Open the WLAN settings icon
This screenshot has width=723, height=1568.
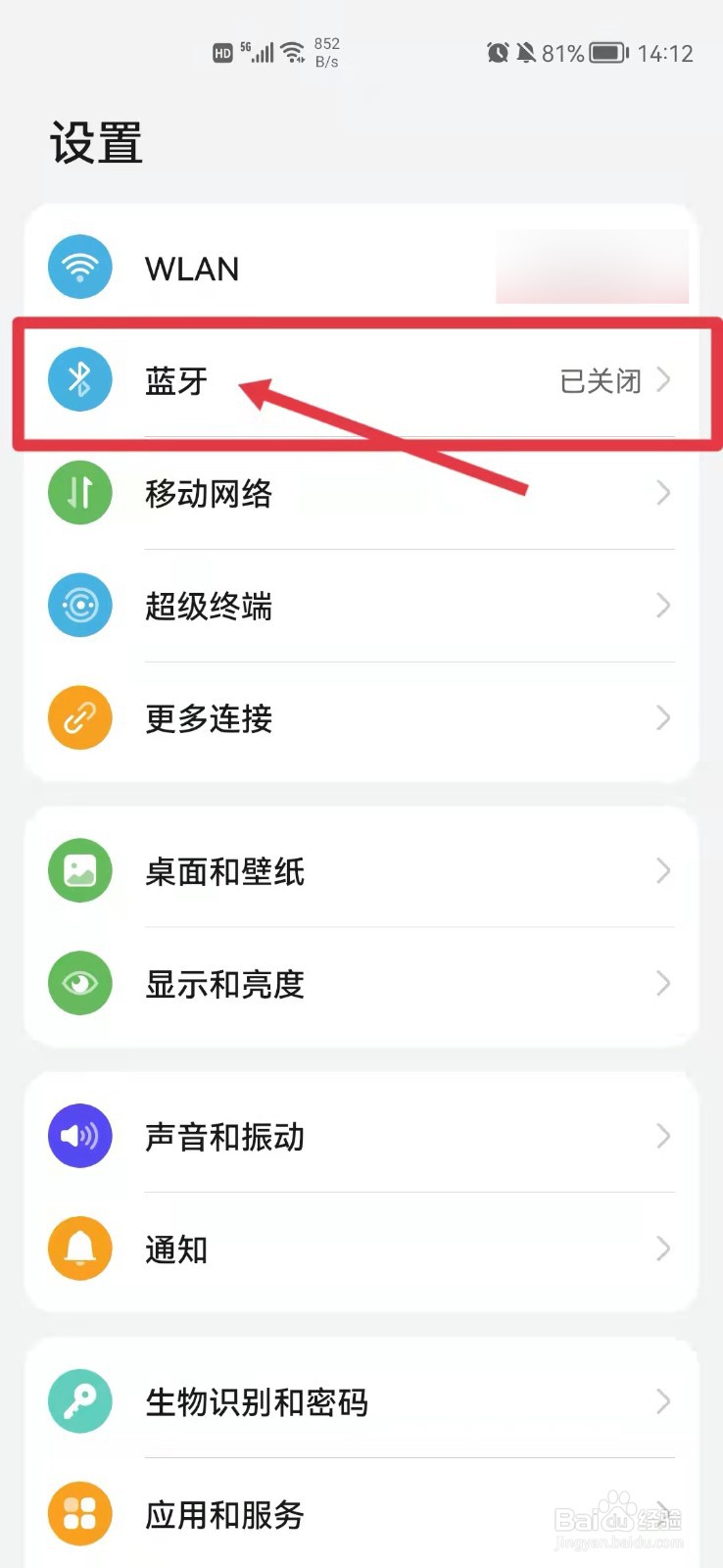tap(79, 267)
